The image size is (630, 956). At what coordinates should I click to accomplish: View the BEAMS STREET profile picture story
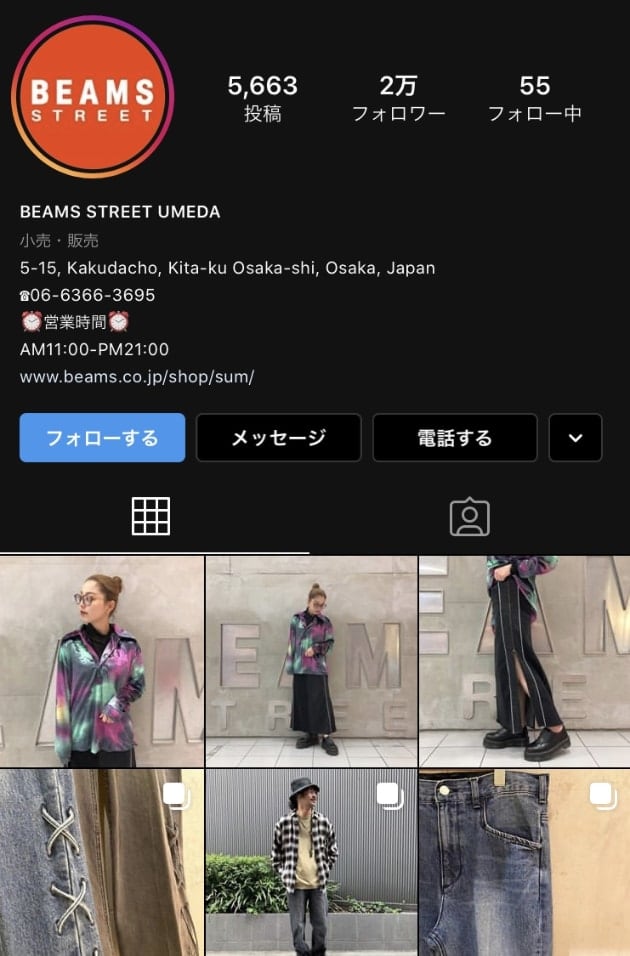pyautogui.click(x=93, y=97)
